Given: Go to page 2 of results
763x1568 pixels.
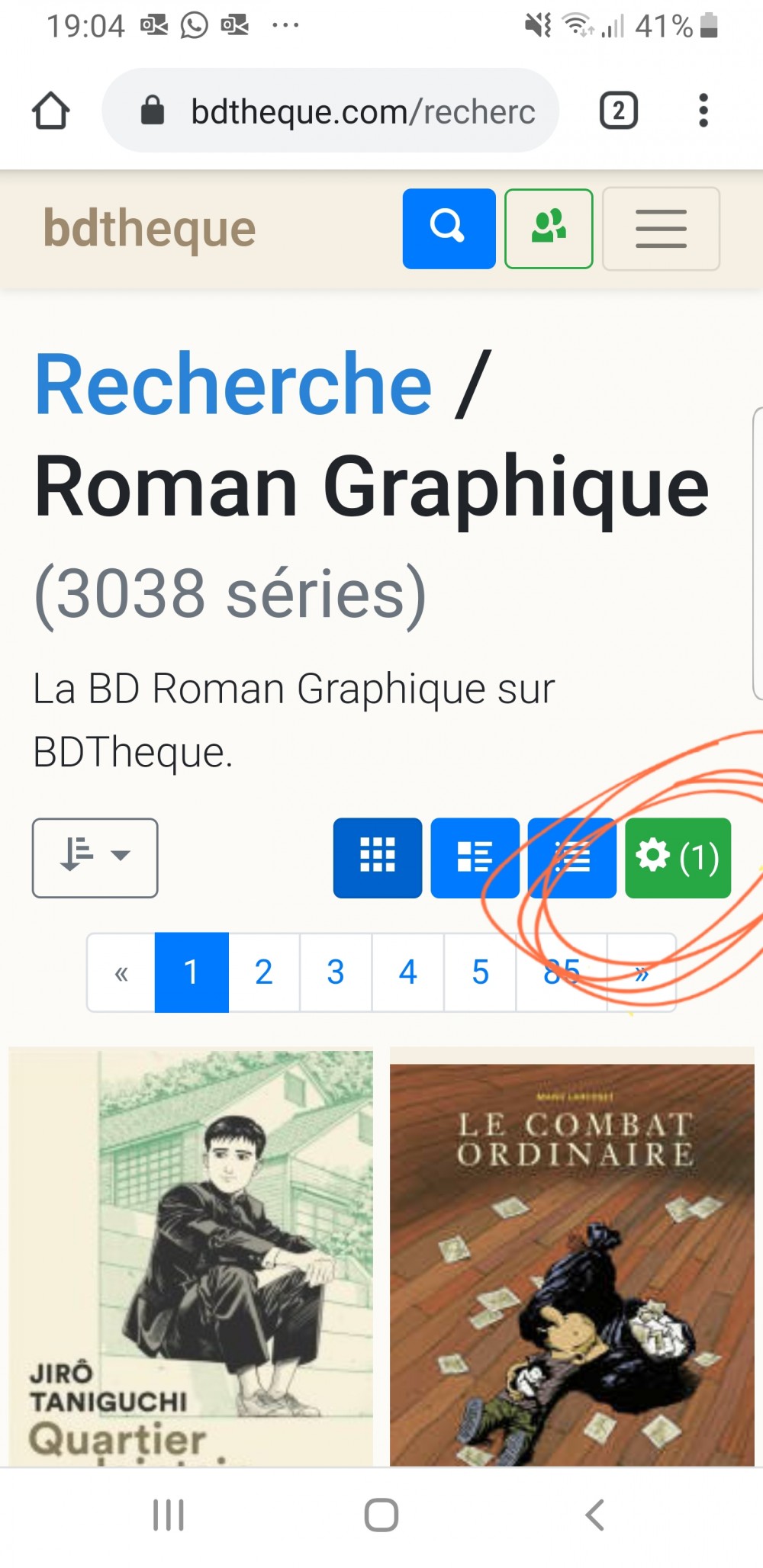Looking at the screenshot, I should 263,972.
